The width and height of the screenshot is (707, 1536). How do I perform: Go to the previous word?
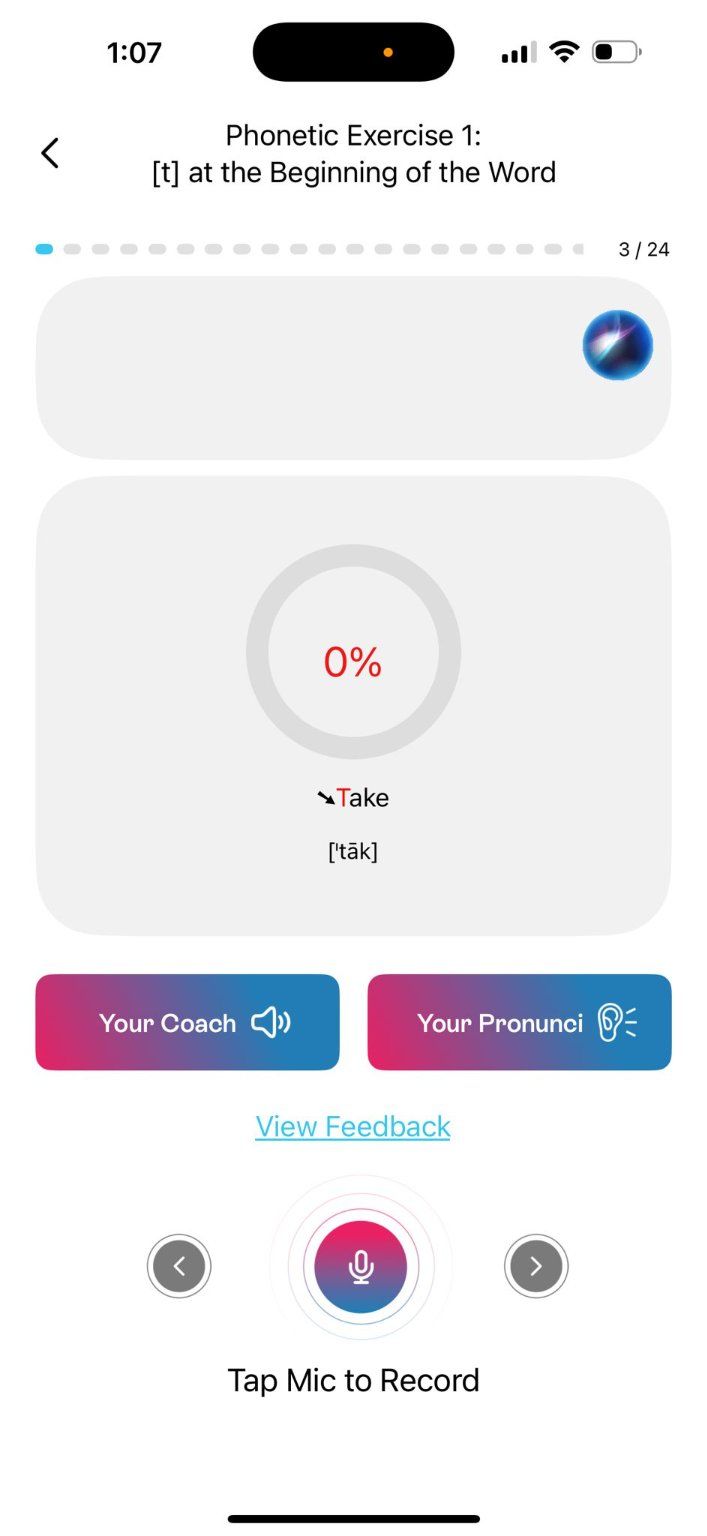tap(179, 1266)
